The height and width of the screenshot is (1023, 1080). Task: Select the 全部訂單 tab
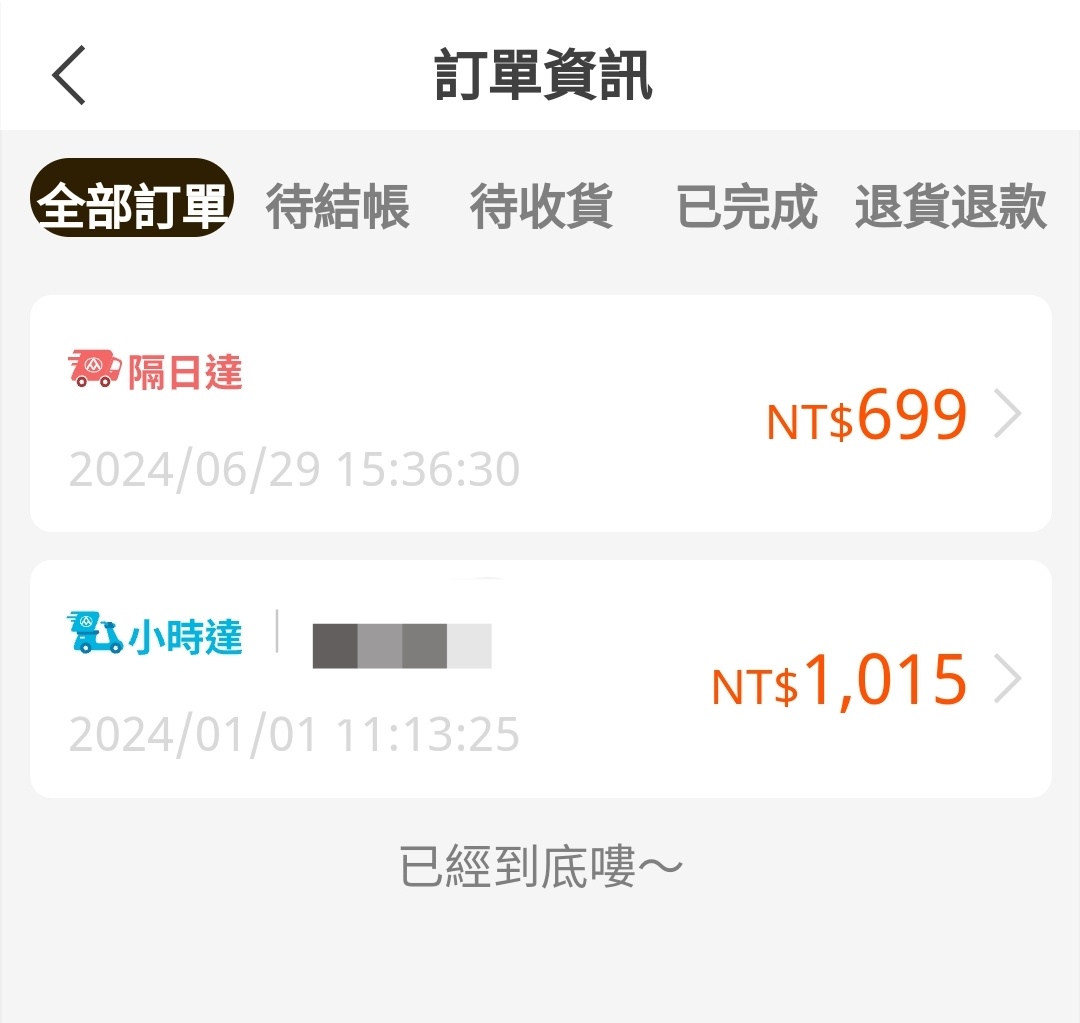click(x=133, y=207)
